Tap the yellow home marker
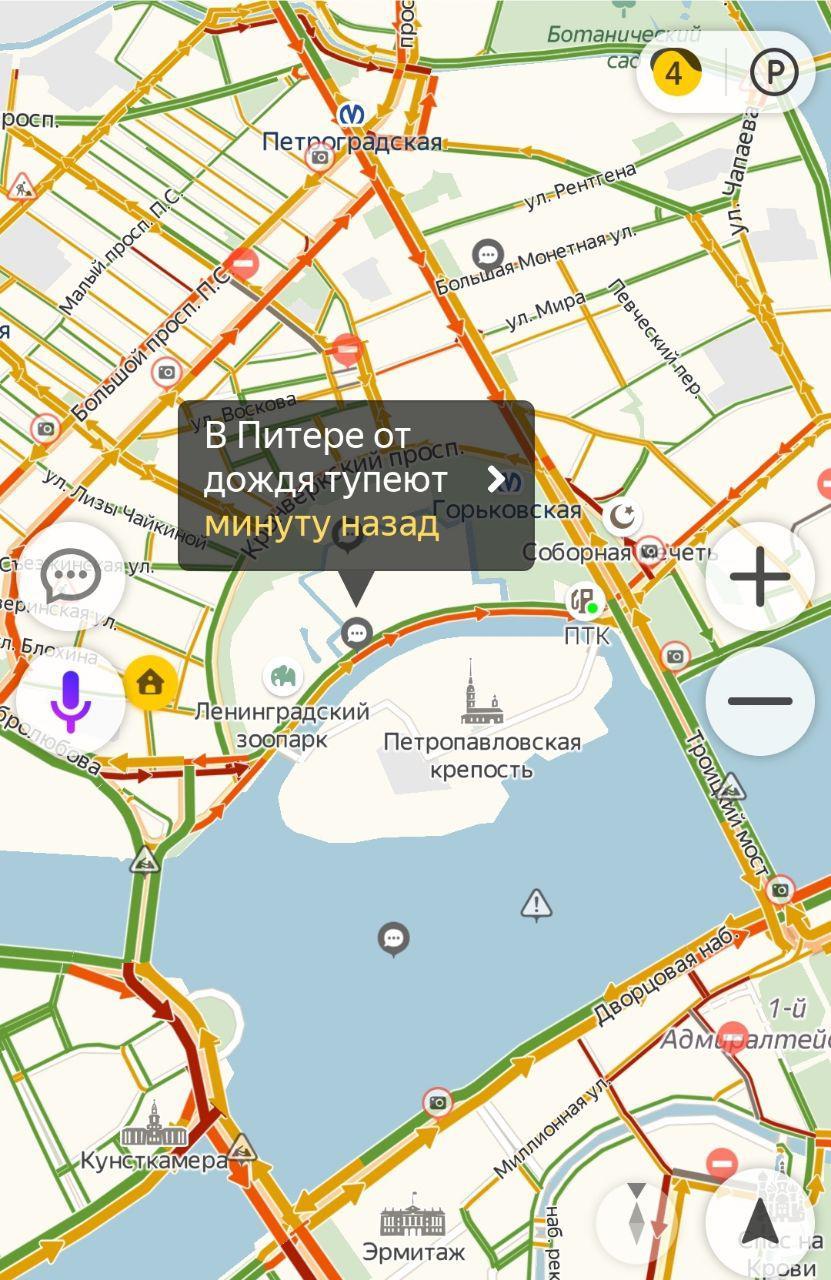 tap(150, 683)
